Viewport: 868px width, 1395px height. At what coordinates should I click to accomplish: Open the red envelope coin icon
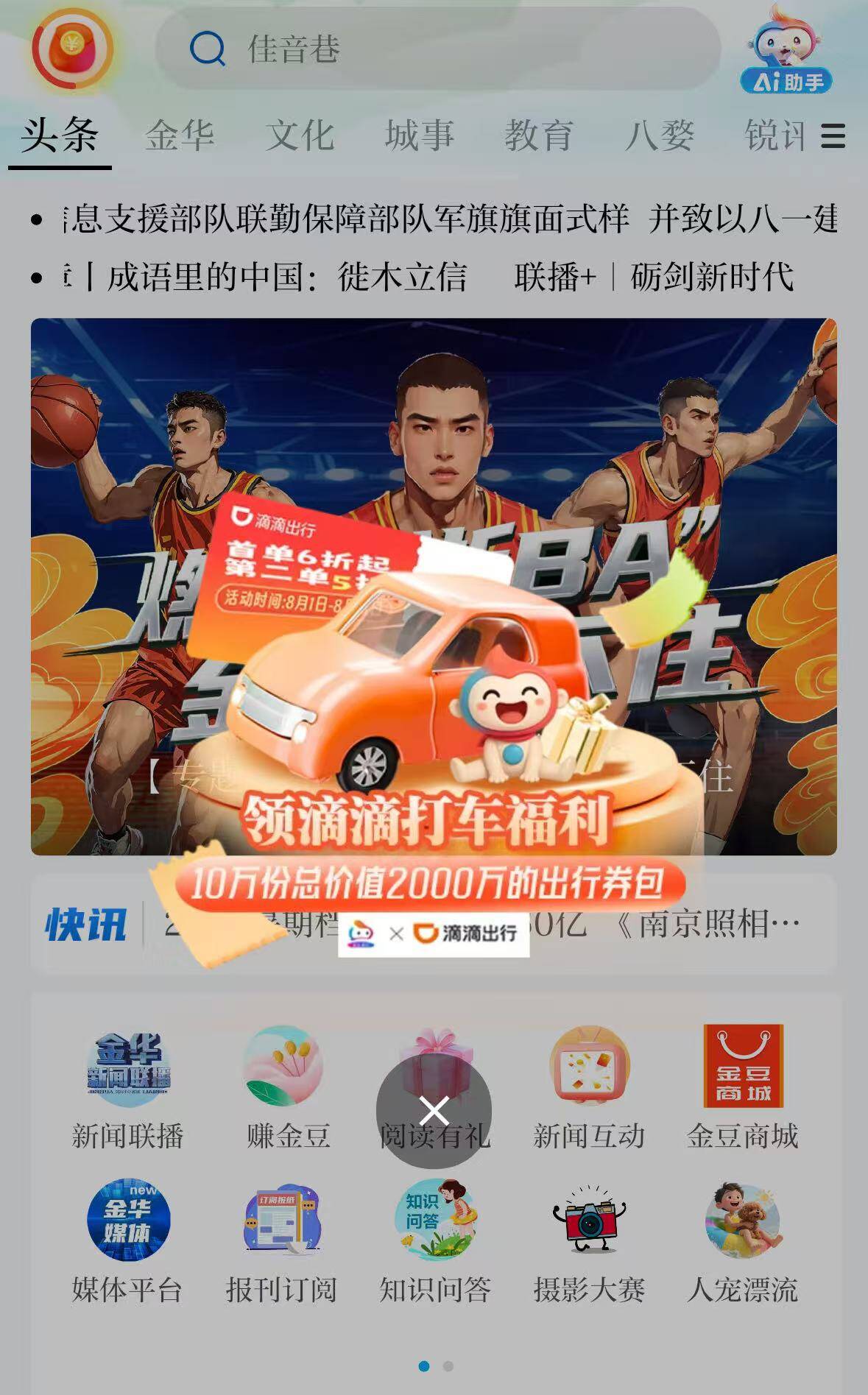click(x=71, y=48)
